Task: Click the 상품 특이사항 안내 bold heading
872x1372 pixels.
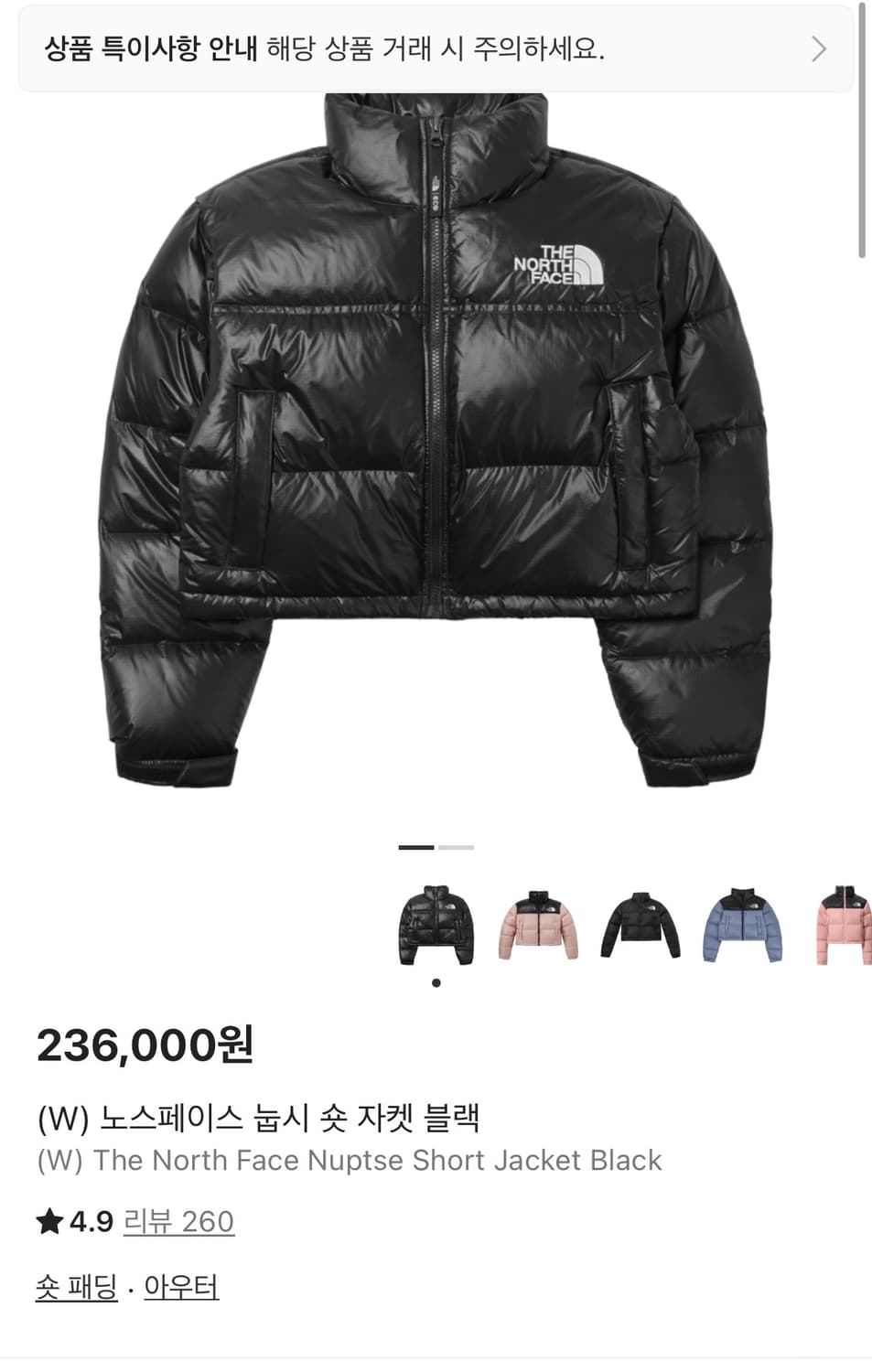Action: click(x=151, y=48)
